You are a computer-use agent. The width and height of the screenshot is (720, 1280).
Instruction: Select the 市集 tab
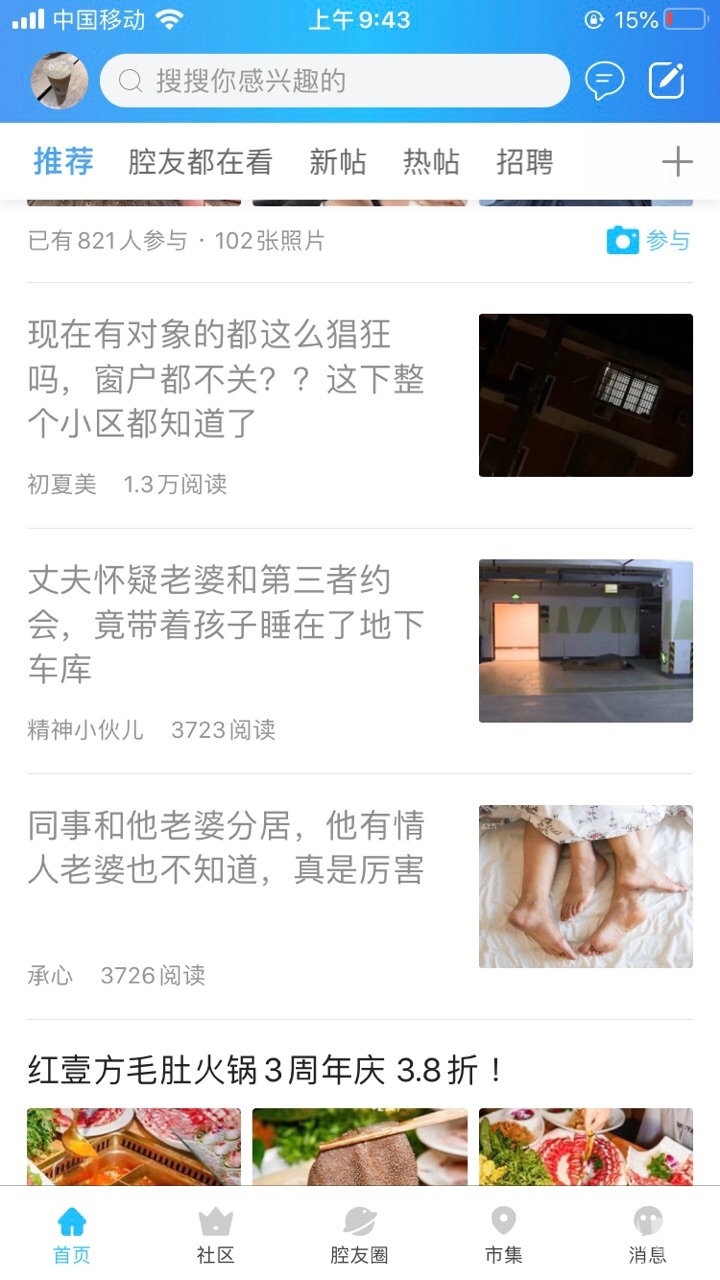click(x=503, y=1233)
